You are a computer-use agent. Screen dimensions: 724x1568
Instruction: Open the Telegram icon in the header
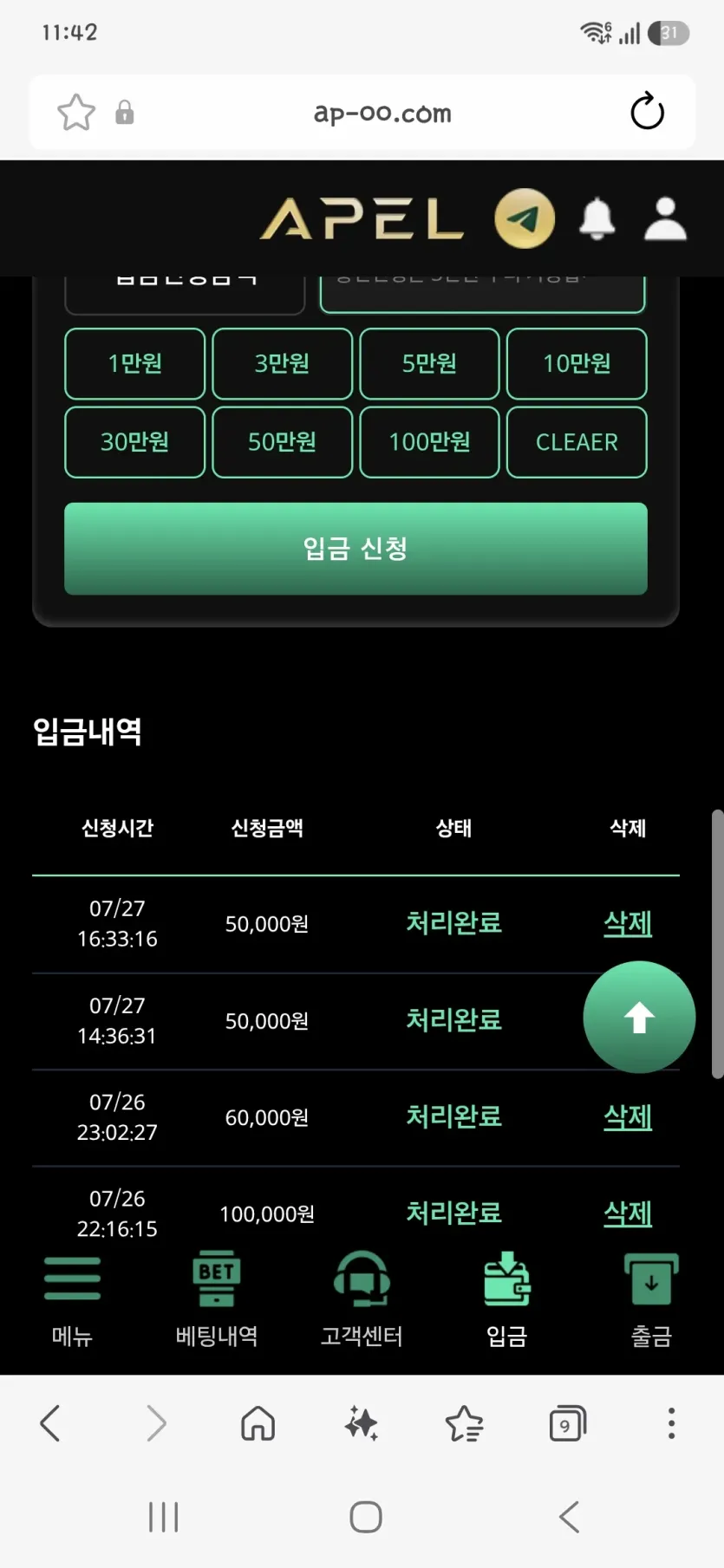525,218
